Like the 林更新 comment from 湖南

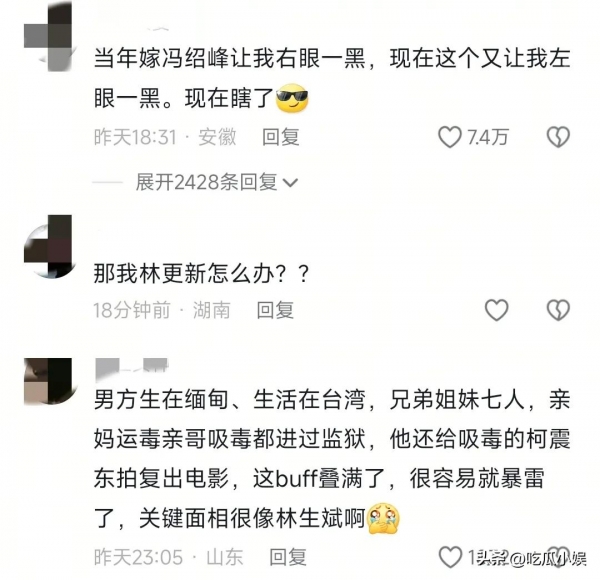tap(497, 310)
